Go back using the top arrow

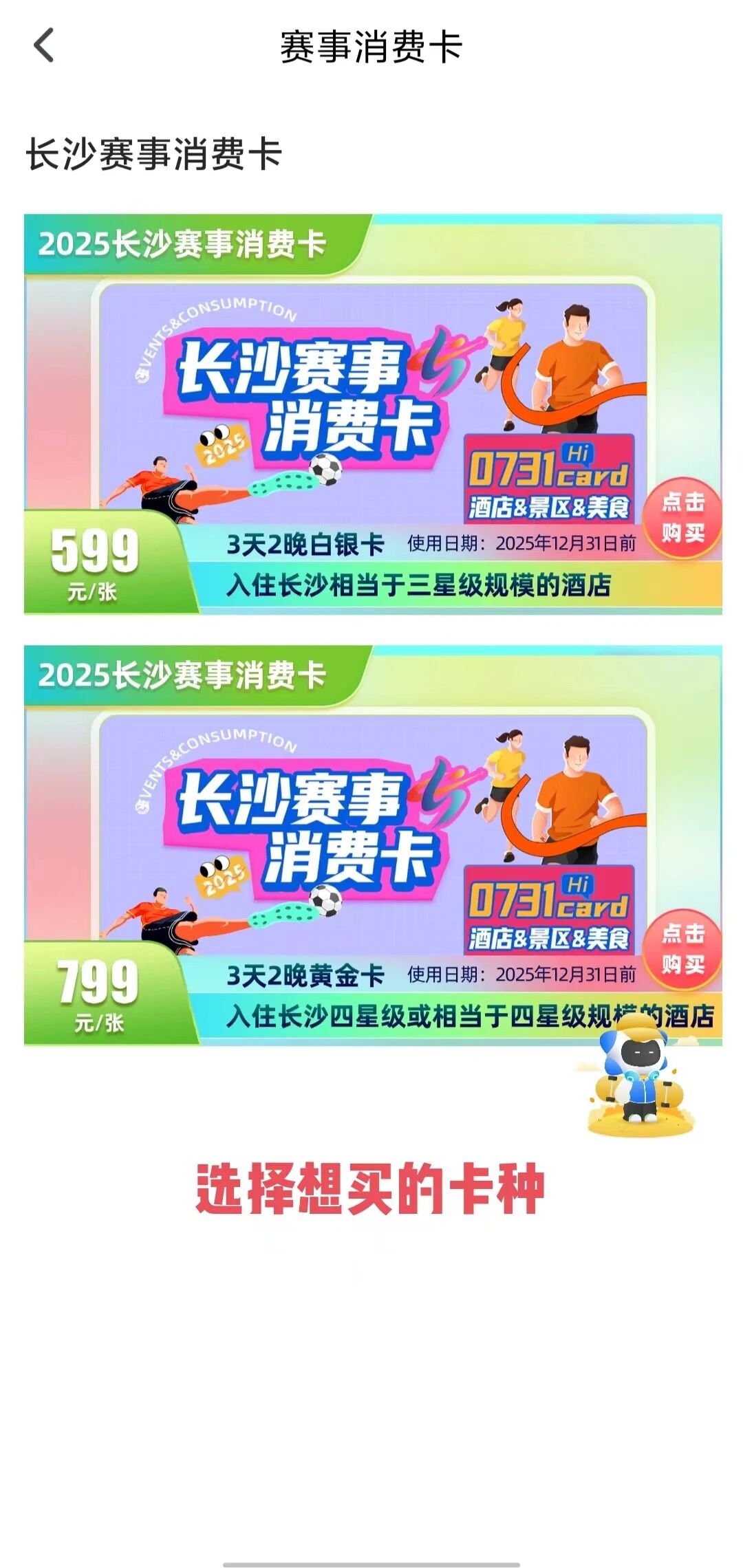click(44, 46)
